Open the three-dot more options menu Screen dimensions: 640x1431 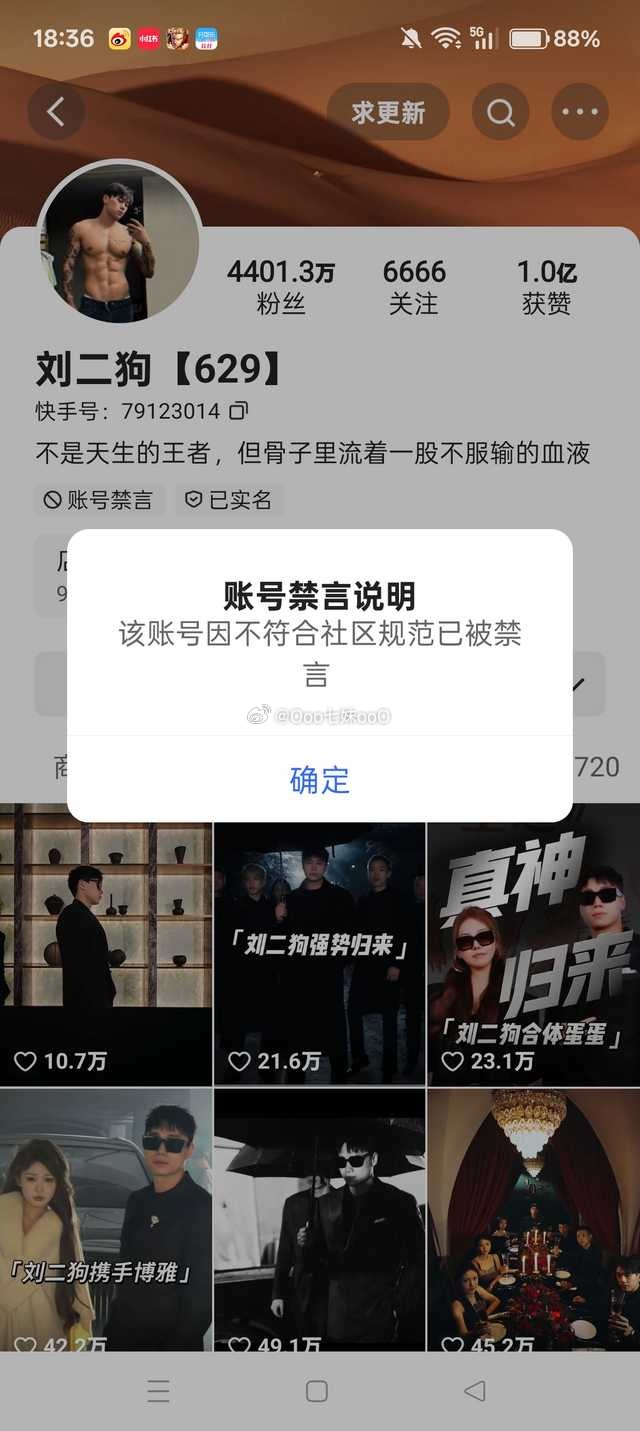579,111
